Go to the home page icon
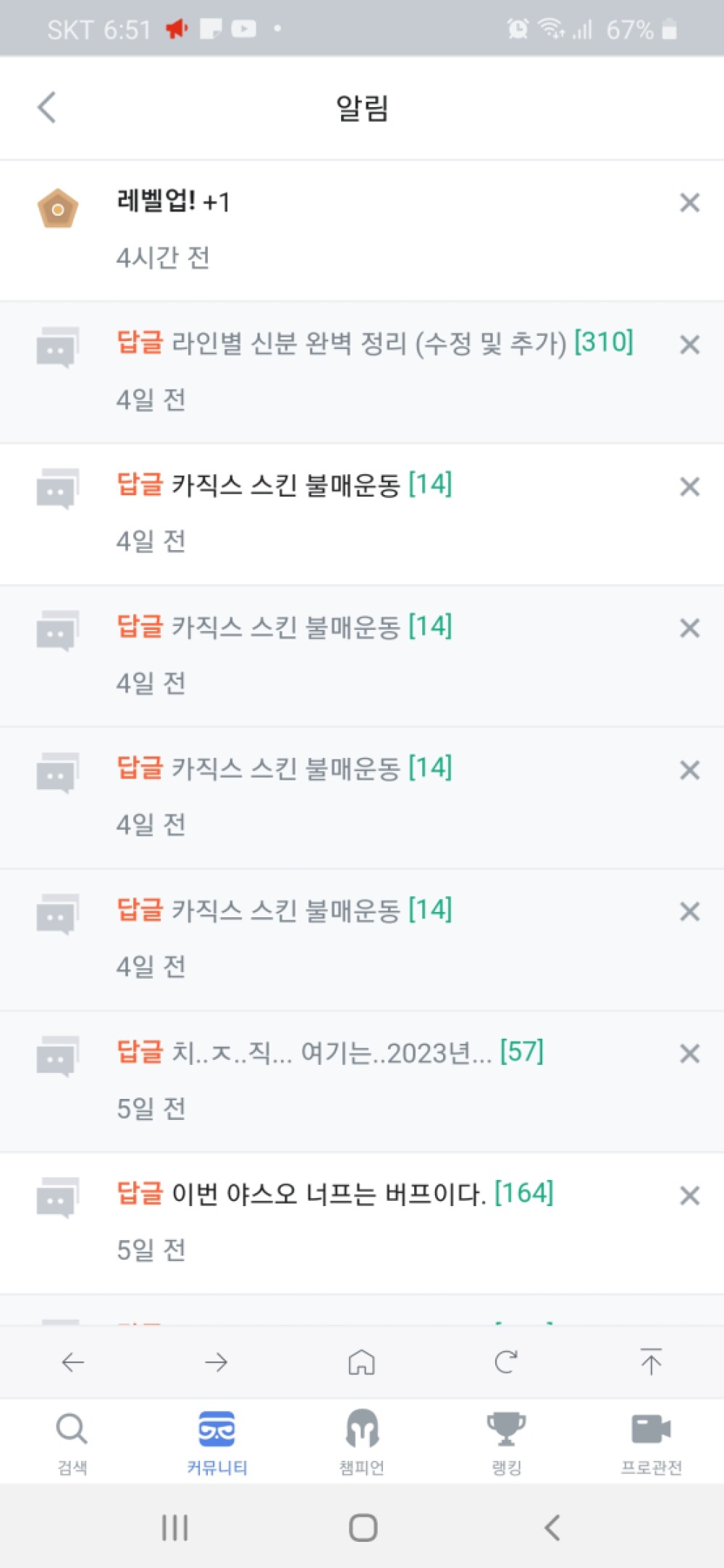This screenshot has height=1568, width=724. (x=361, y=1362)
